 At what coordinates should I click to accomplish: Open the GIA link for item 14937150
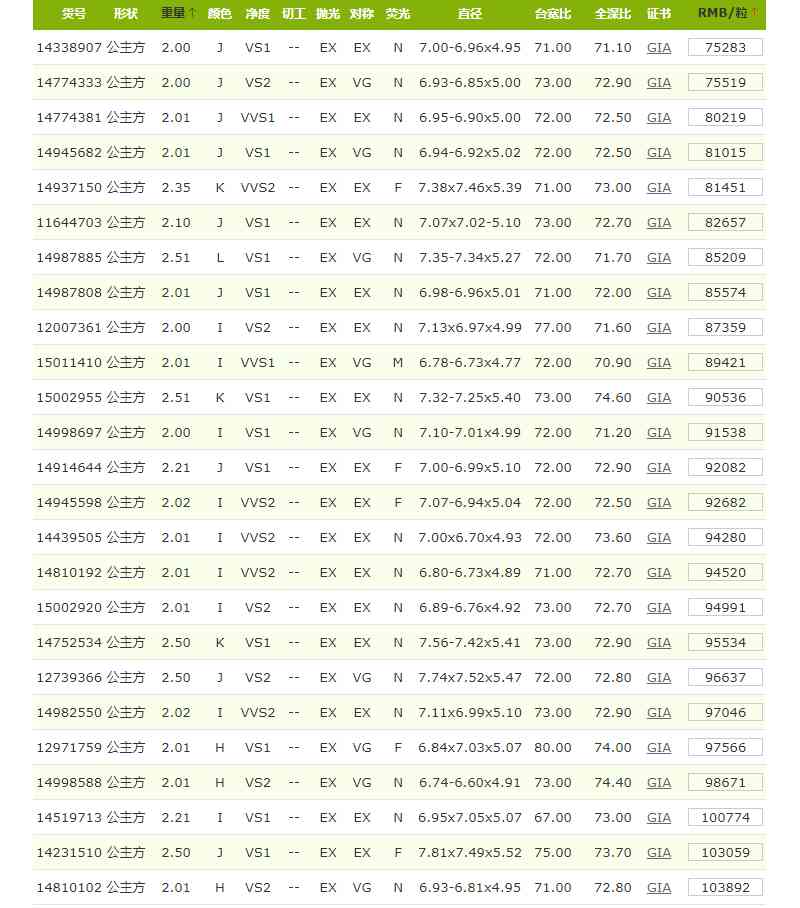tap(659, 188)
